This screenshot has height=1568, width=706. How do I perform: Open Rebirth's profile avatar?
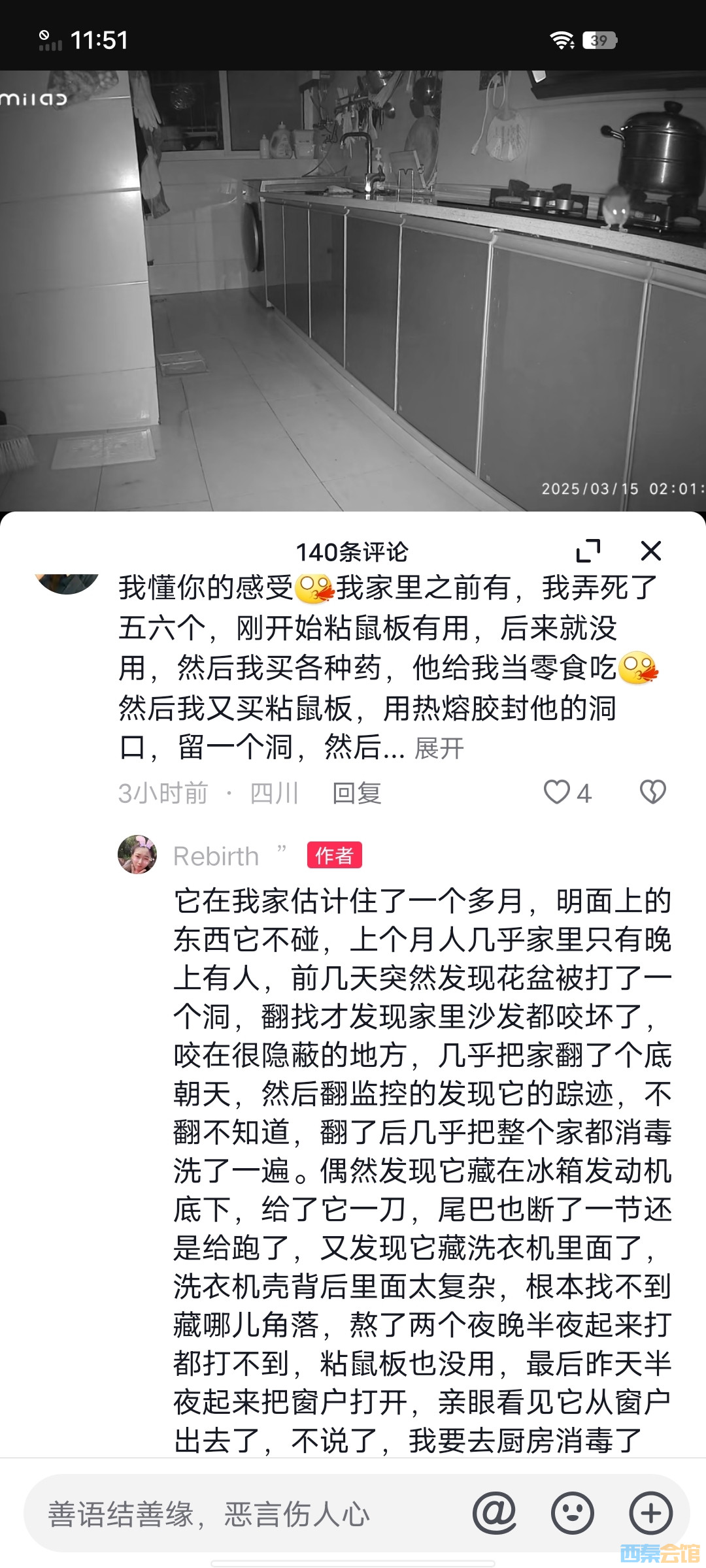pos(137,855)
